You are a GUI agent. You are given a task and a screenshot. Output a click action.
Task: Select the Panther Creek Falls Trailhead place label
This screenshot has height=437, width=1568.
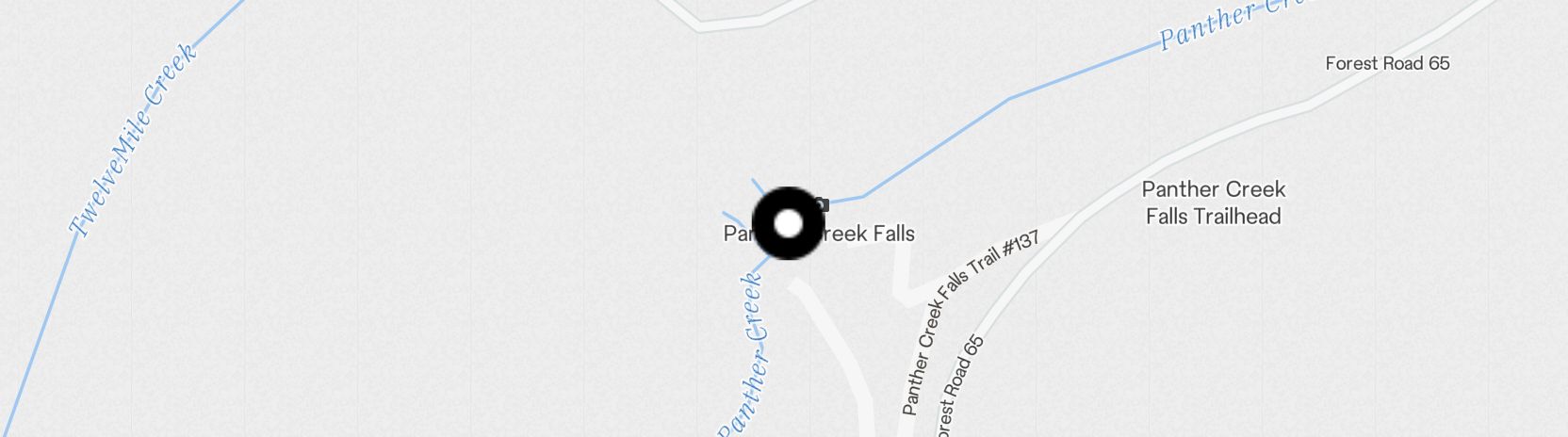1213,202
